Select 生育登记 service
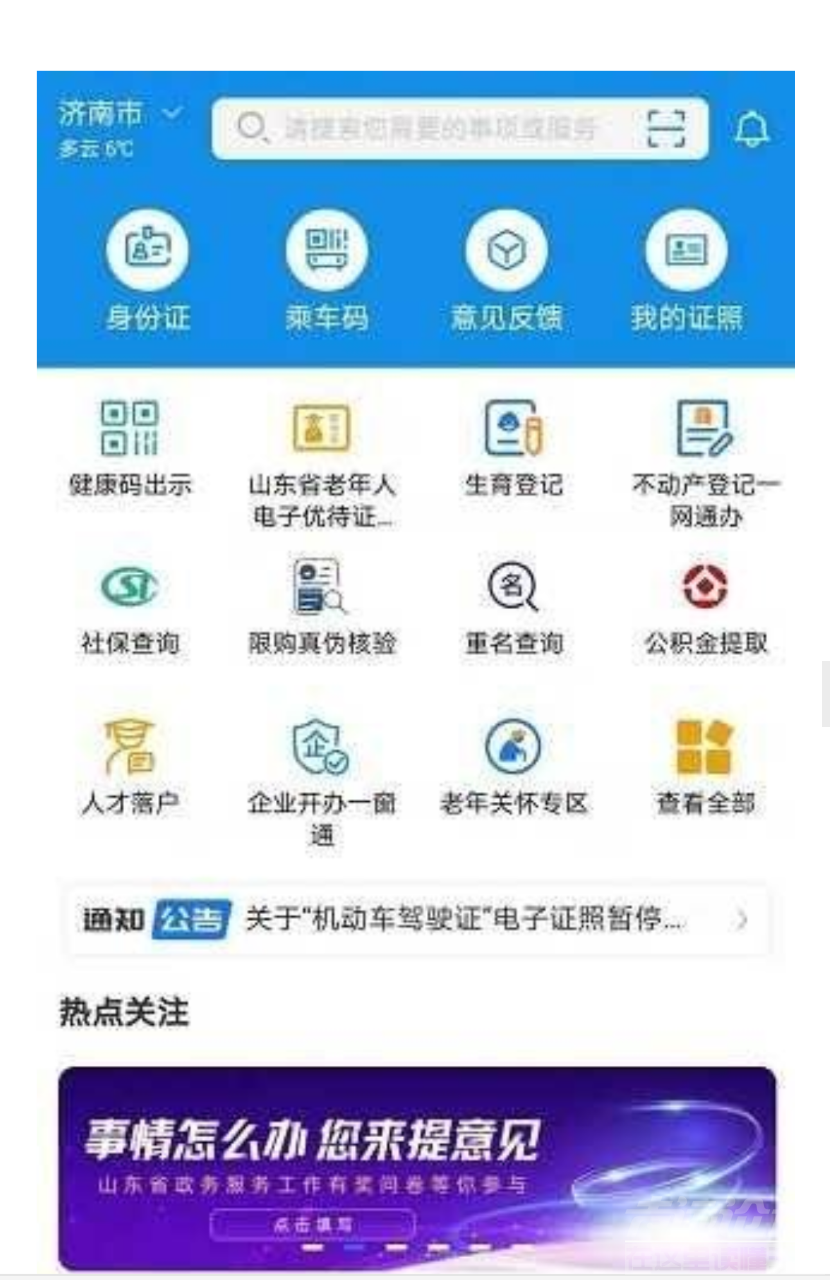Screen dimensions: 830x1280 (513, 448)
